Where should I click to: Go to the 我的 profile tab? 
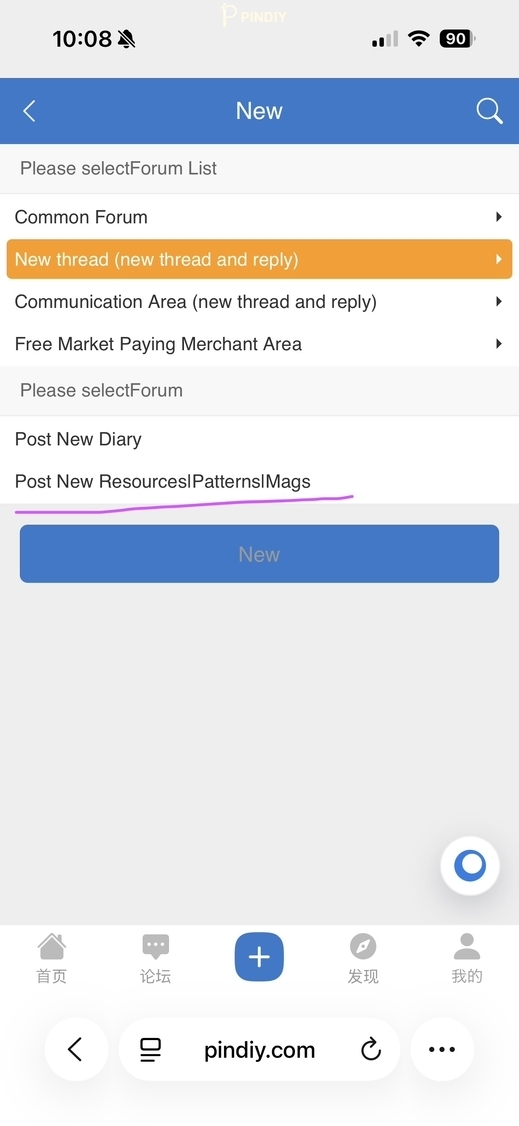pos(467,958)
